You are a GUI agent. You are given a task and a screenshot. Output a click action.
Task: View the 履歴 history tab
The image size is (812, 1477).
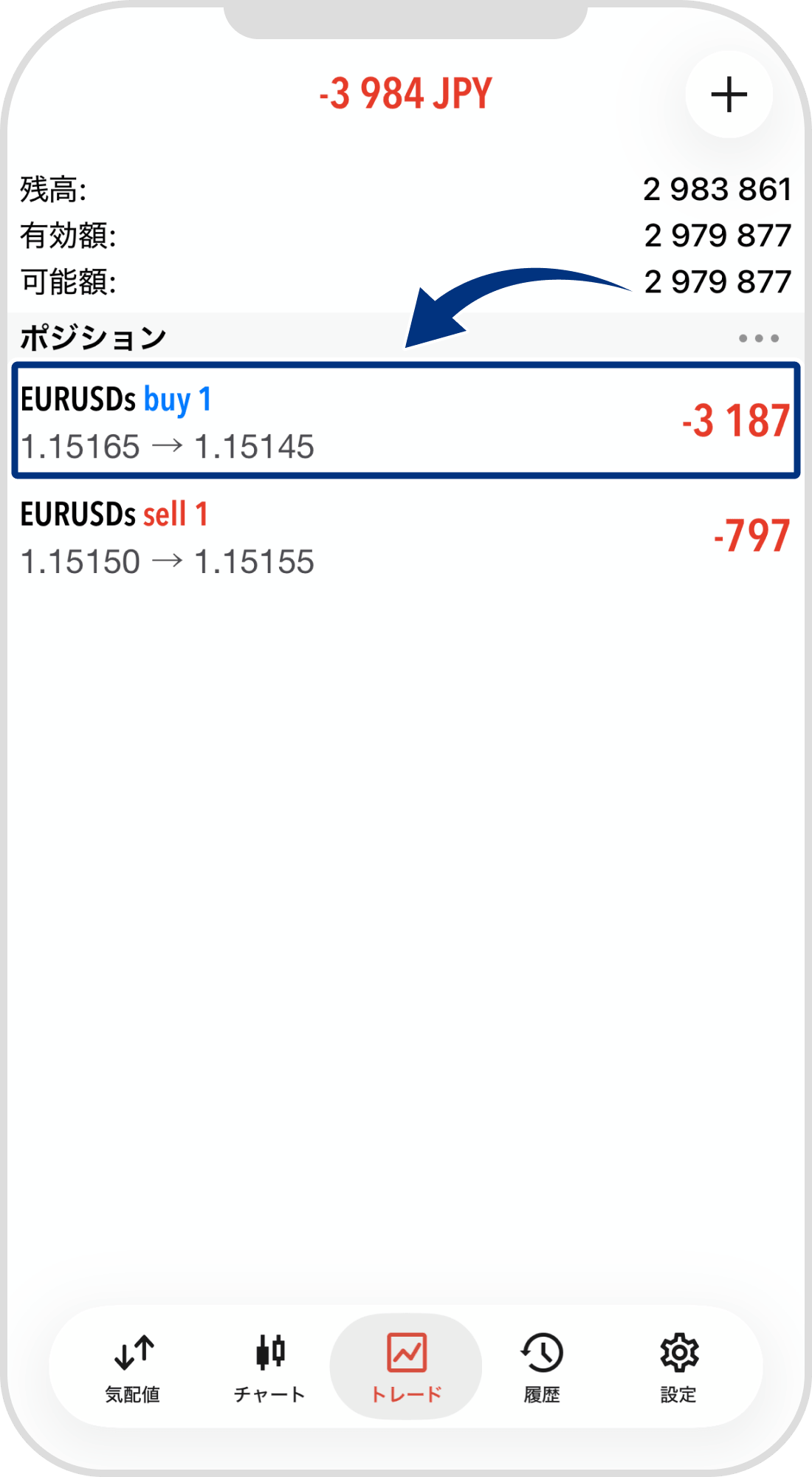click(542, 1368)
